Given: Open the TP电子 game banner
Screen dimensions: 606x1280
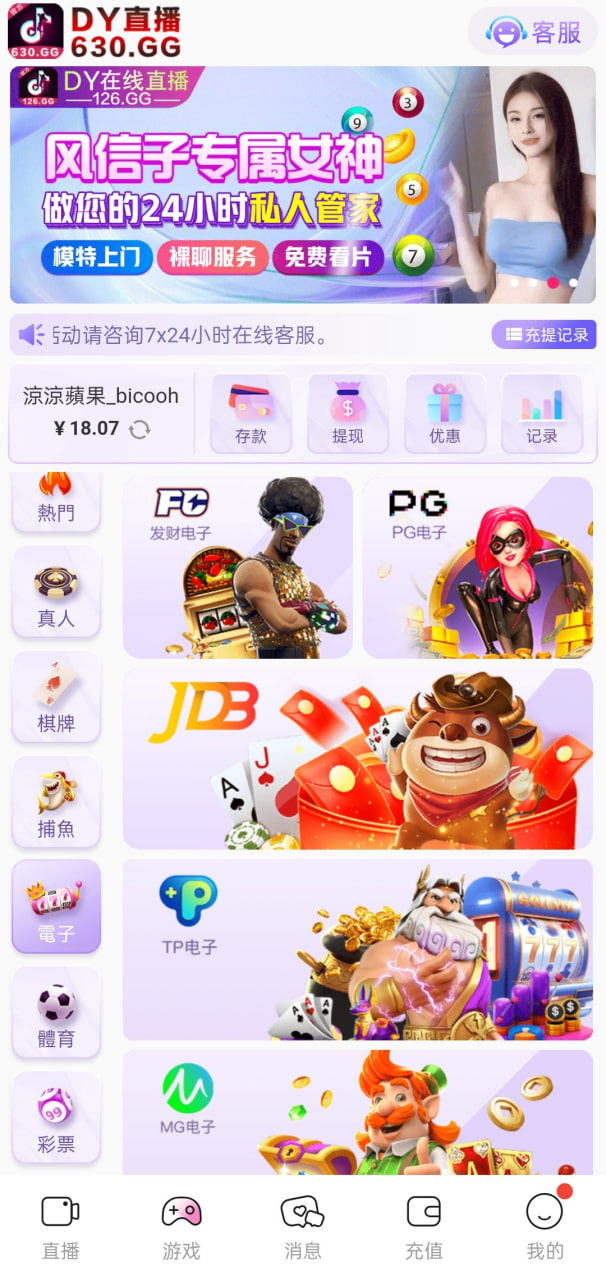Looking at the screenshot, I should click(358, 950).
